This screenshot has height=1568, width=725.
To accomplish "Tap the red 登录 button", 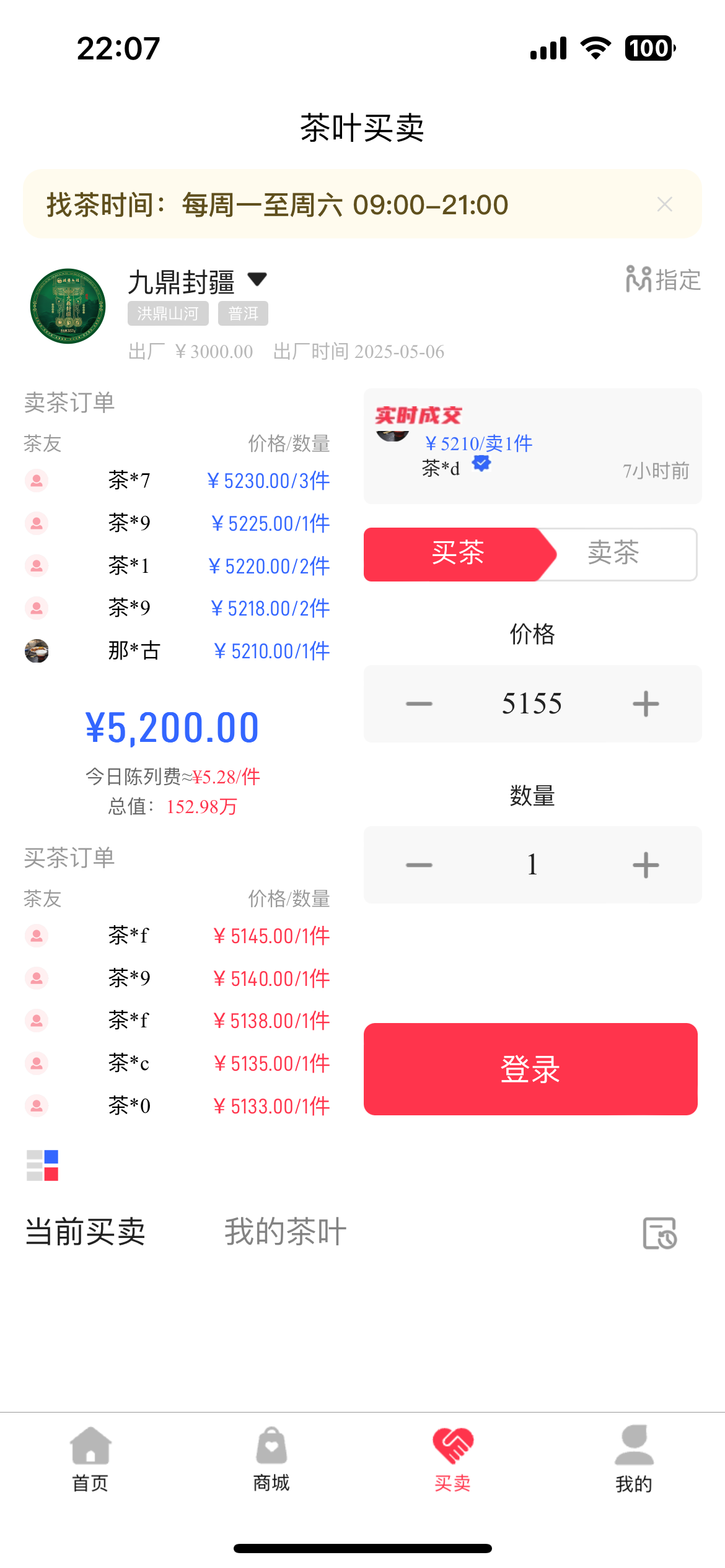I will click(x=530, y=1069).
